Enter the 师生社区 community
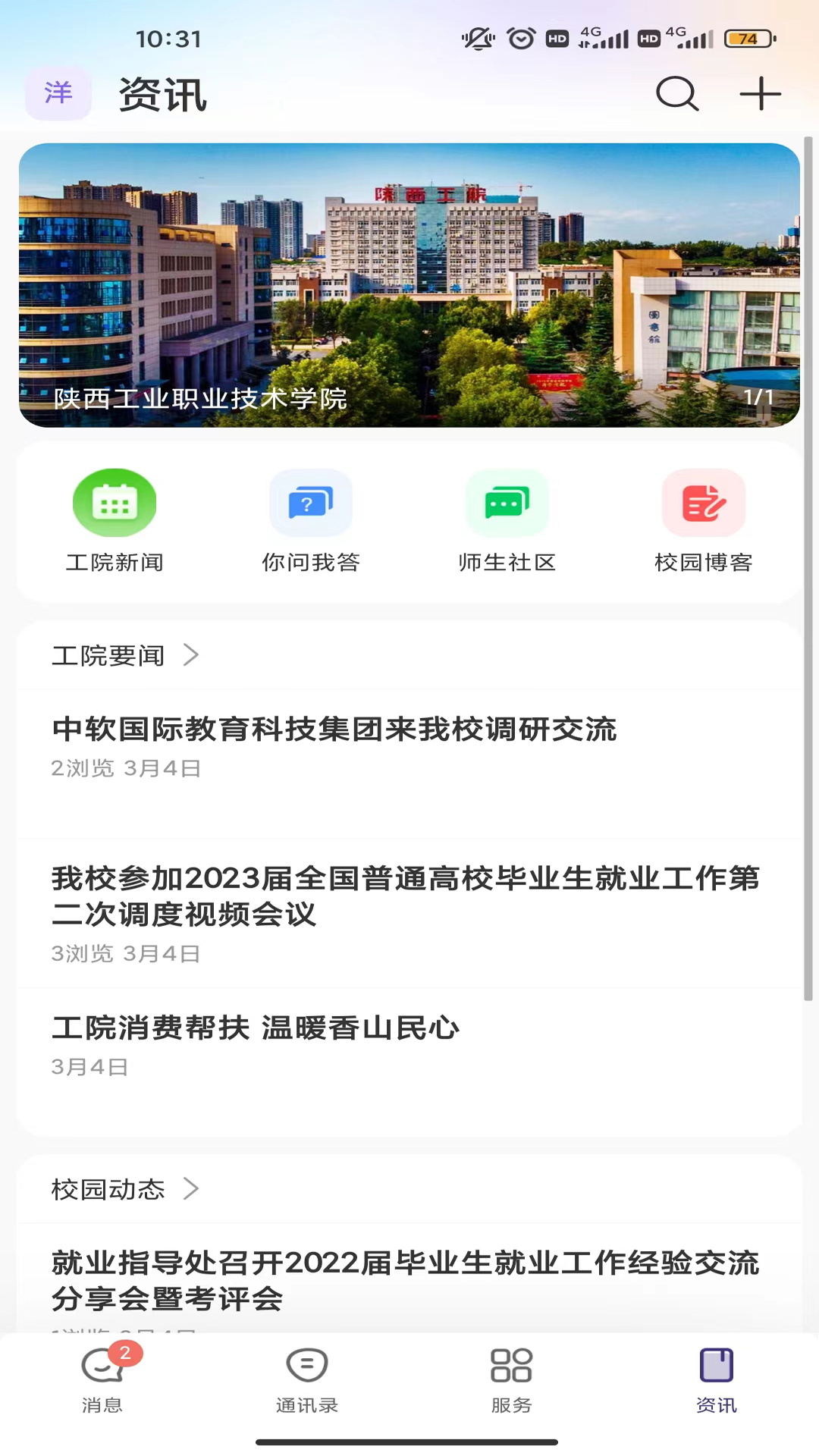The image size is (819, 1456). (507, 521)
